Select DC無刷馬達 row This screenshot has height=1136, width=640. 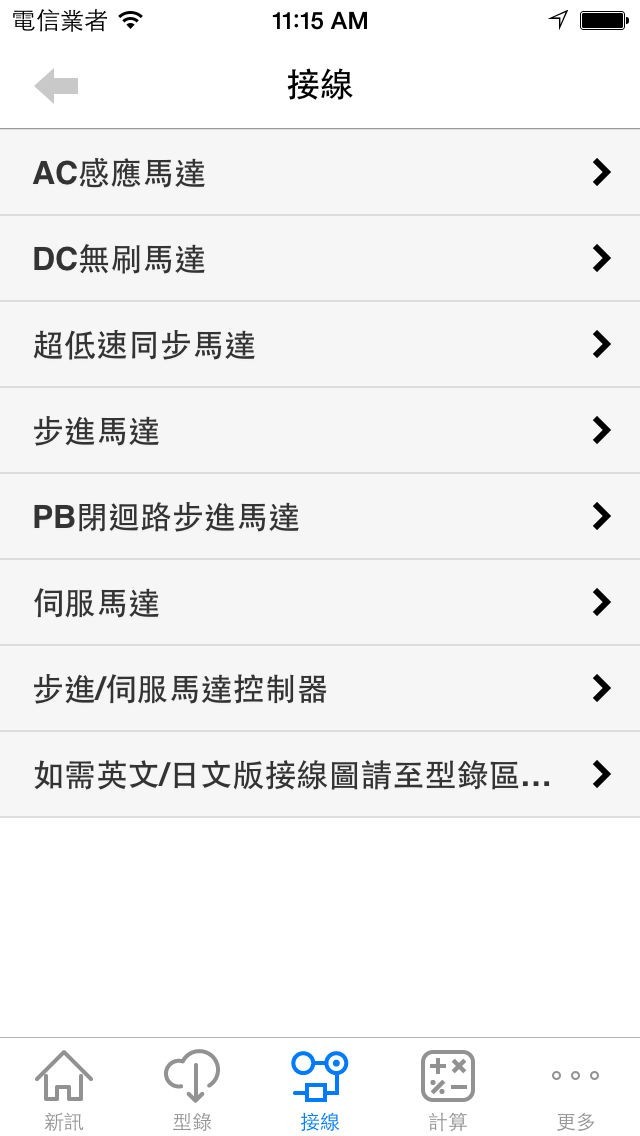click(x=320, y=259)
